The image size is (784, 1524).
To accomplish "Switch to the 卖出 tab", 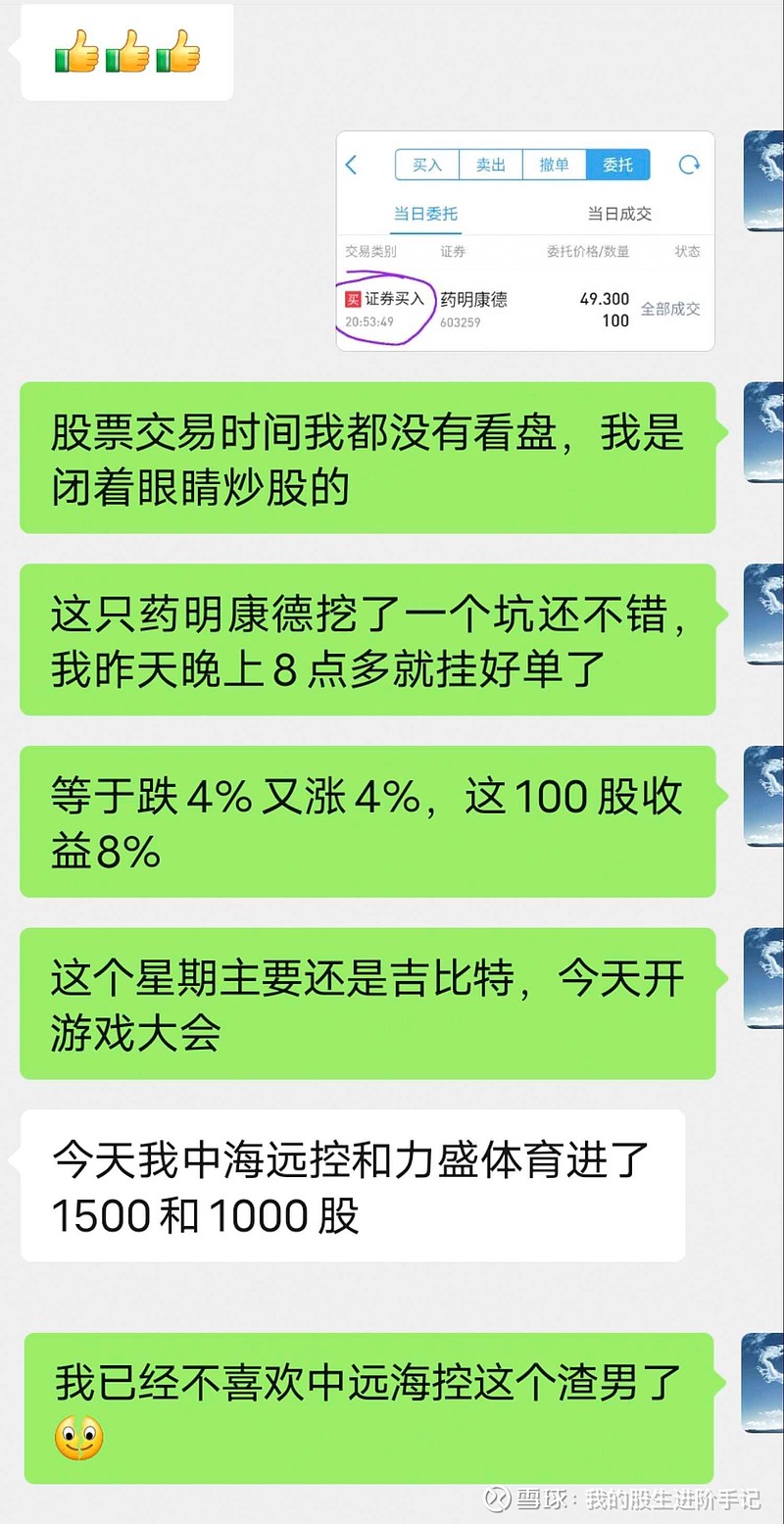I will [490, 165].
